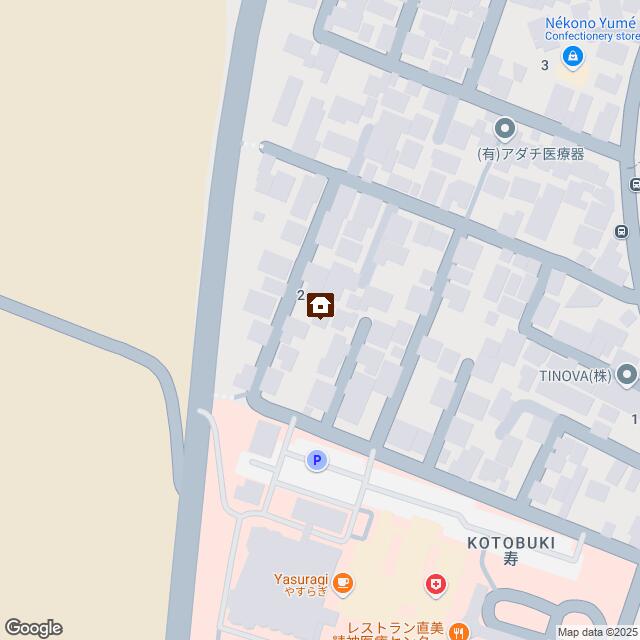Select the red hospital cross marker

435,584
